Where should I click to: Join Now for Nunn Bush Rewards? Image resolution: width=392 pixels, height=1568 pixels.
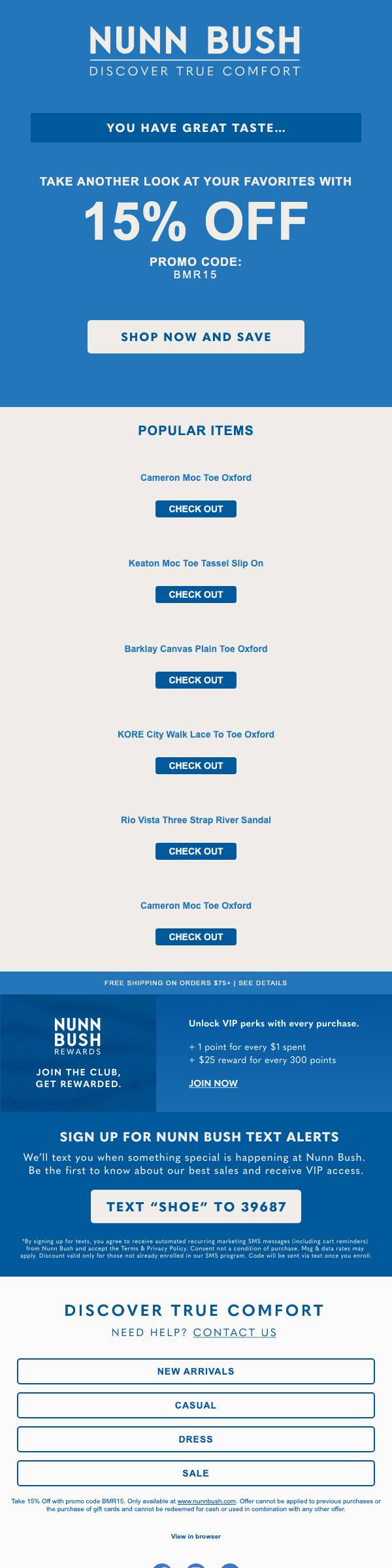(213, 1083)
